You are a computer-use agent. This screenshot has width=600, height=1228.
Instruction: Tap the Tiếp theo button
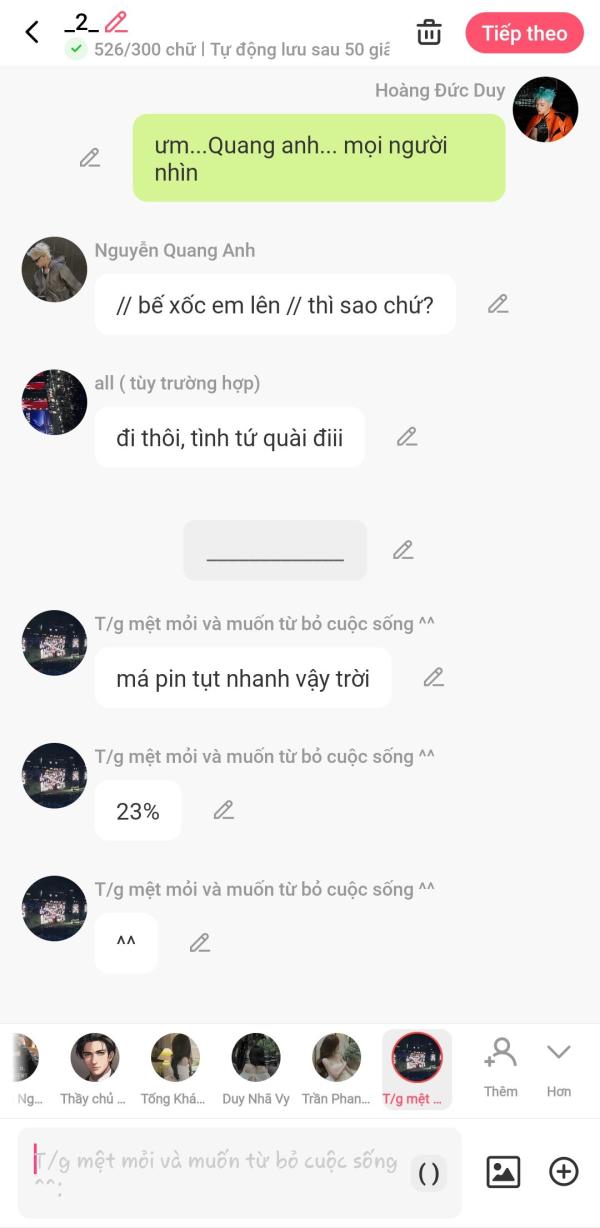point(524,33)
